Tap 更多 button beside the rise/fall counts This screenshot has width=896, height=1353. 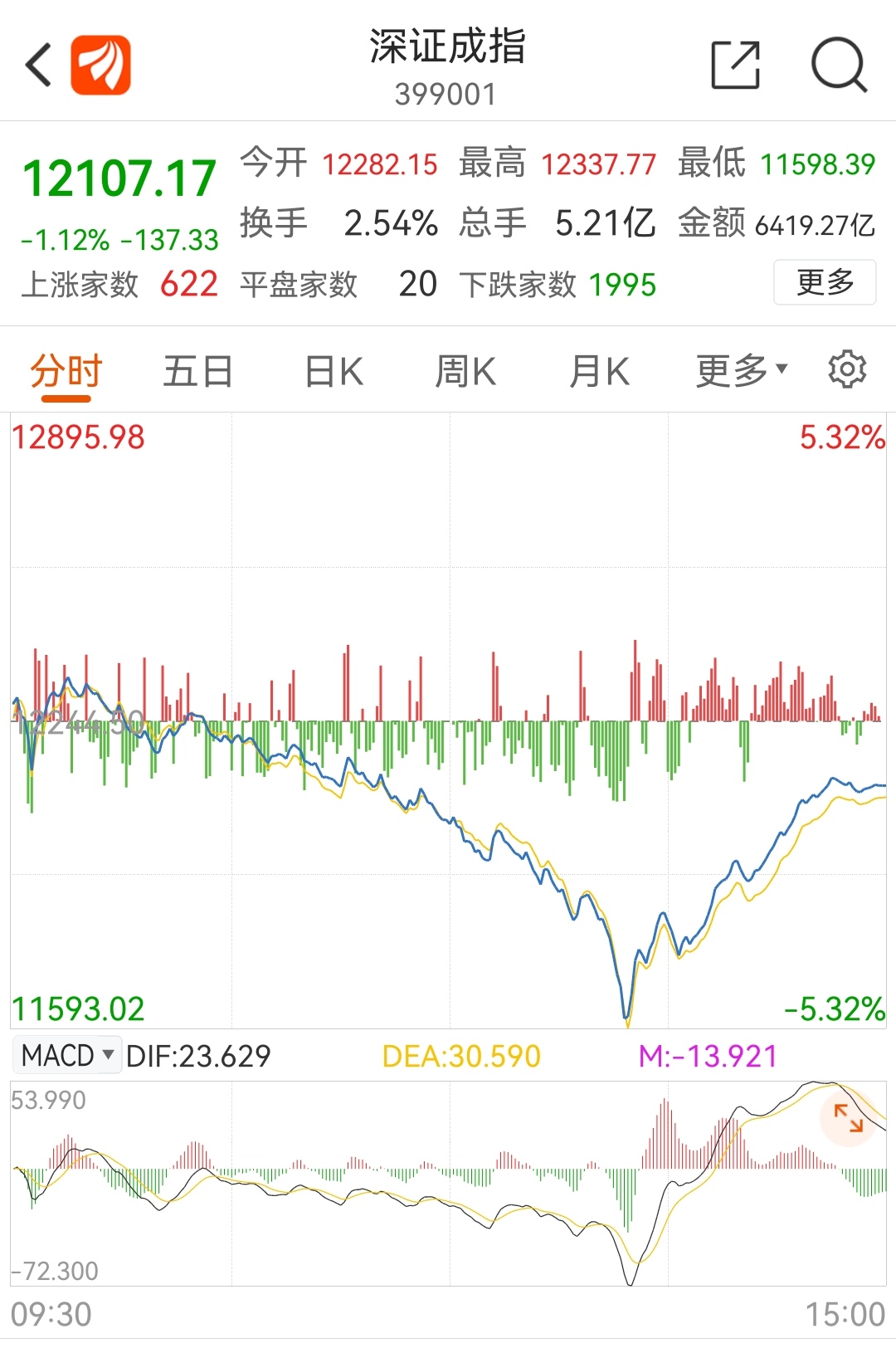[825, 282]
